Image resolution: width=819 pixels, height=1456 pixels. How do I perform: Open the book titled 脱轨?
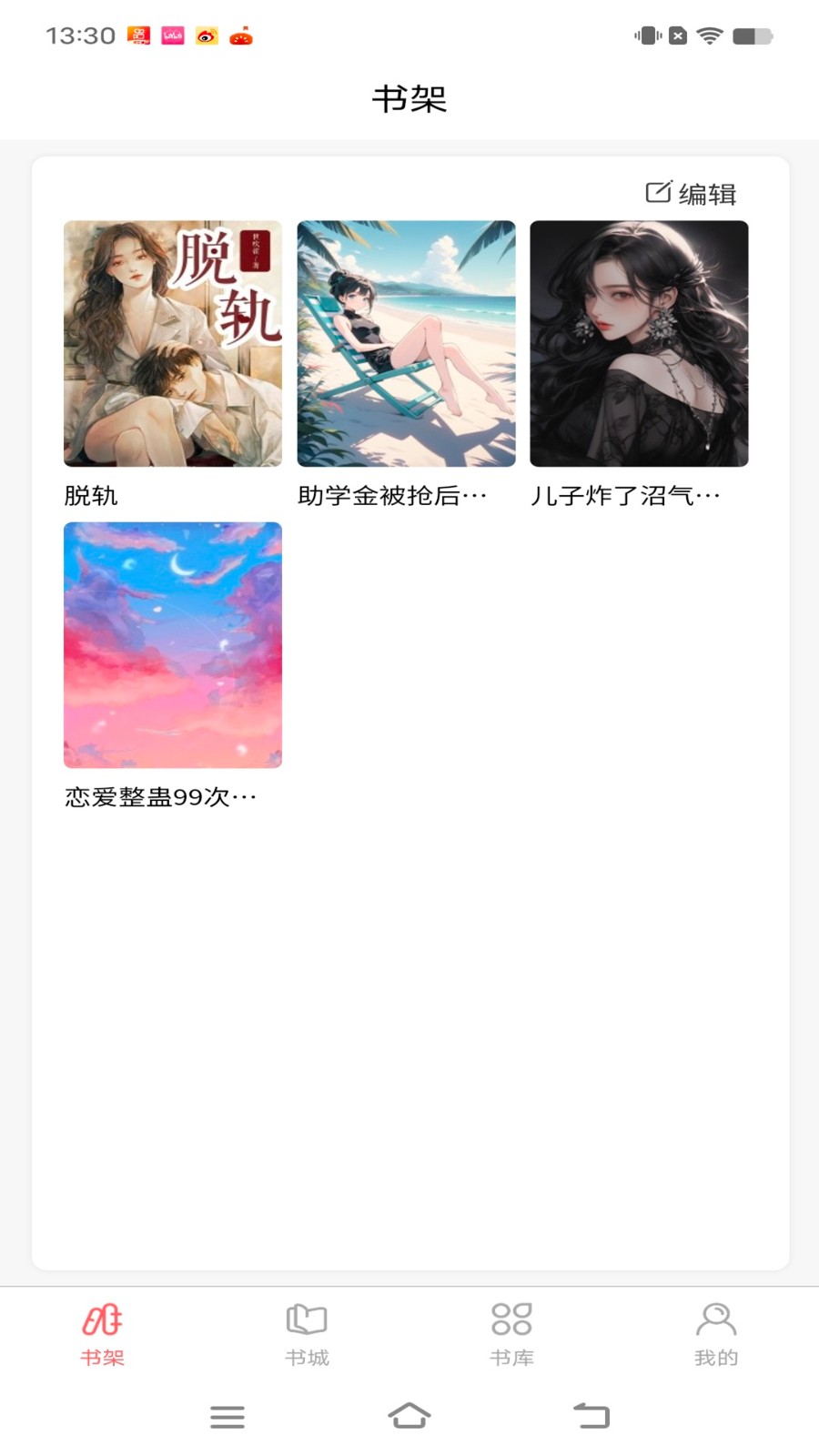point(172,342)
